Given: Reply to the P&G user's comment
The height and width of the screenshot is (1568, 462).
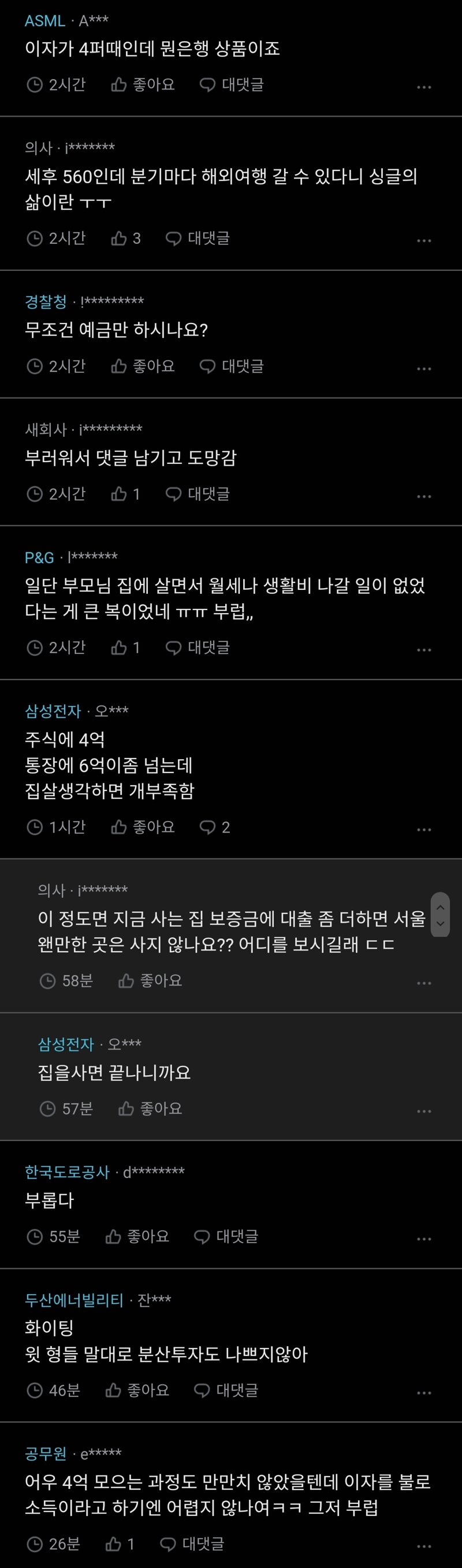Looking at the screenshot, I should point(198,647).
